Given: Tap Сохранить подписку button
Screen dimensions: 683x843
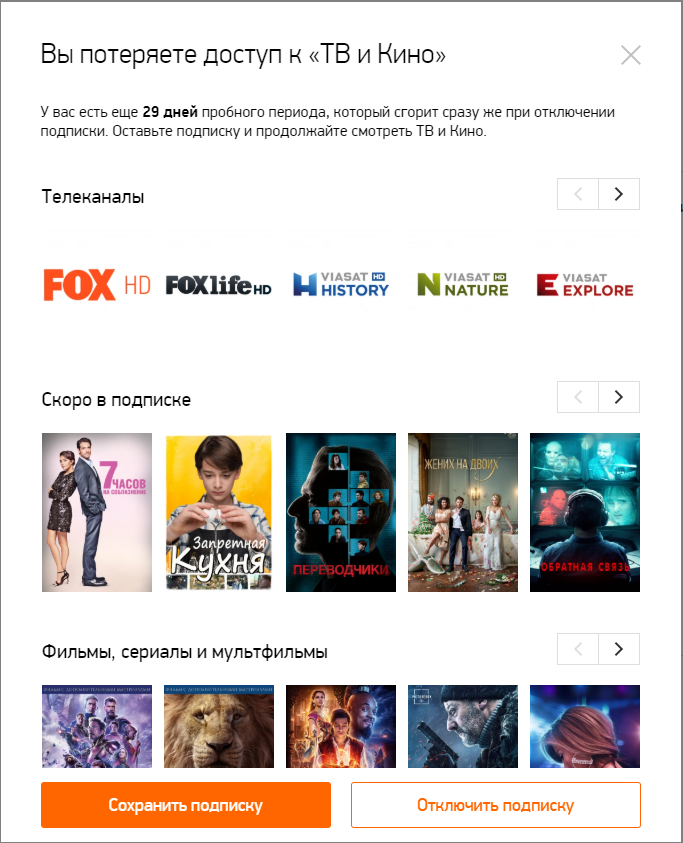Looking at the screenshot, I should (x=185, y=805).
